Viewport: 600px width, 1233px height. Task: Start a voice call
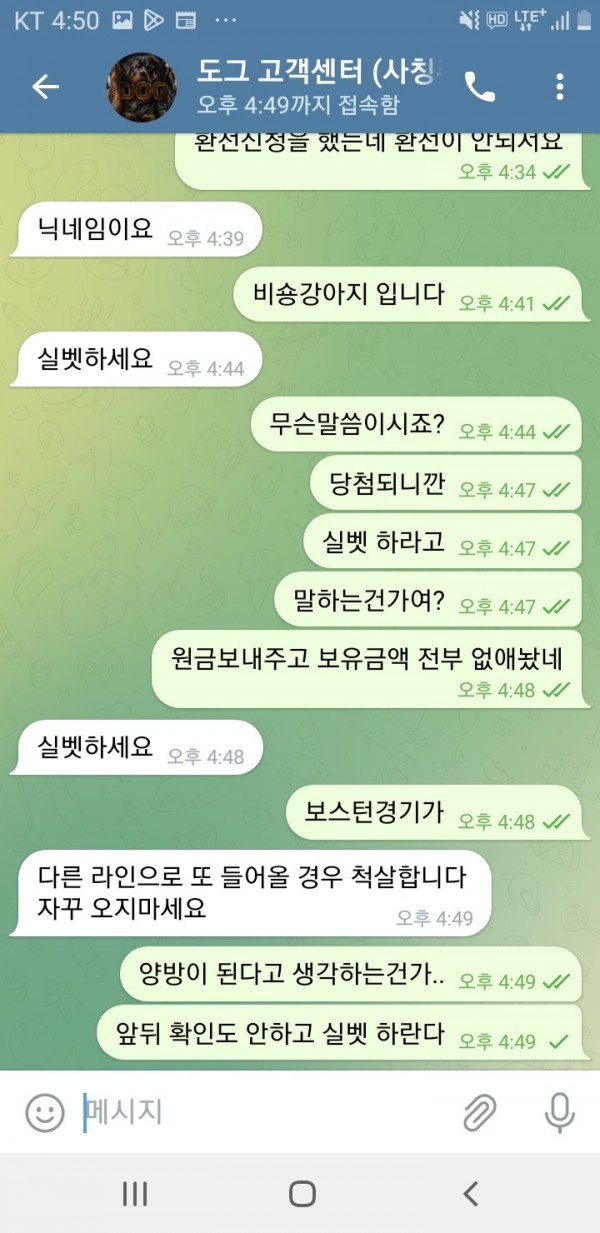[x=480, y=87]
